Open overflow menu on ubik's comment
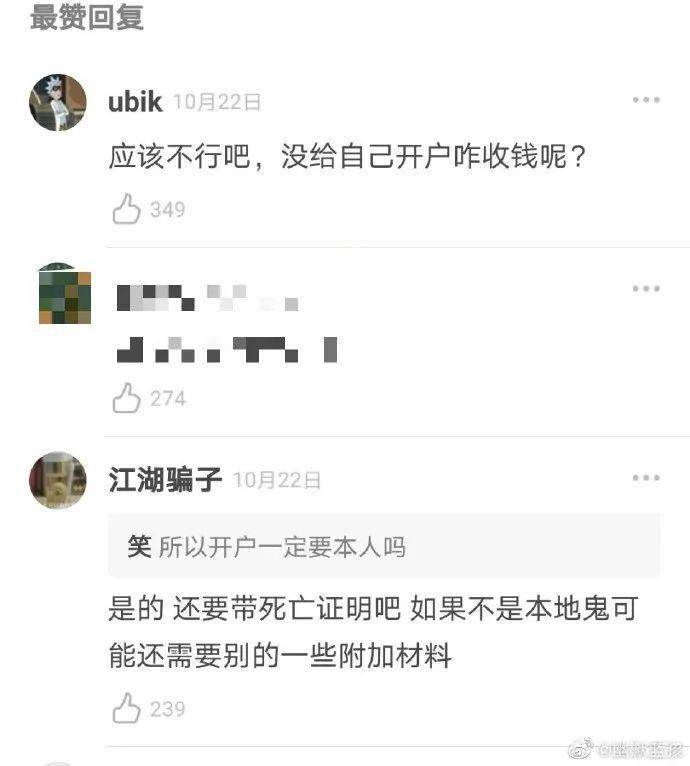This screenshot has height=766, width=690. pos(646,101)
